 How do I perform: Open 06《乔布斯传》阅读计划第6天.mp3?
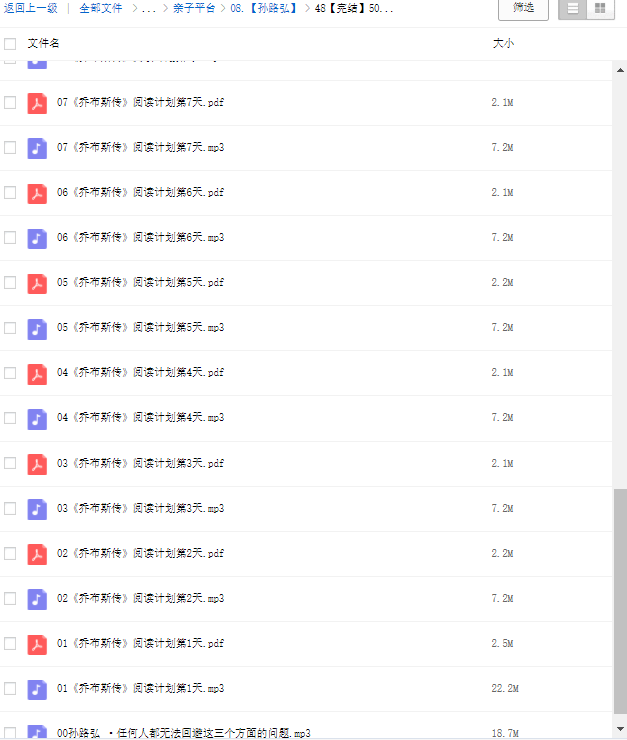(140, 237)
